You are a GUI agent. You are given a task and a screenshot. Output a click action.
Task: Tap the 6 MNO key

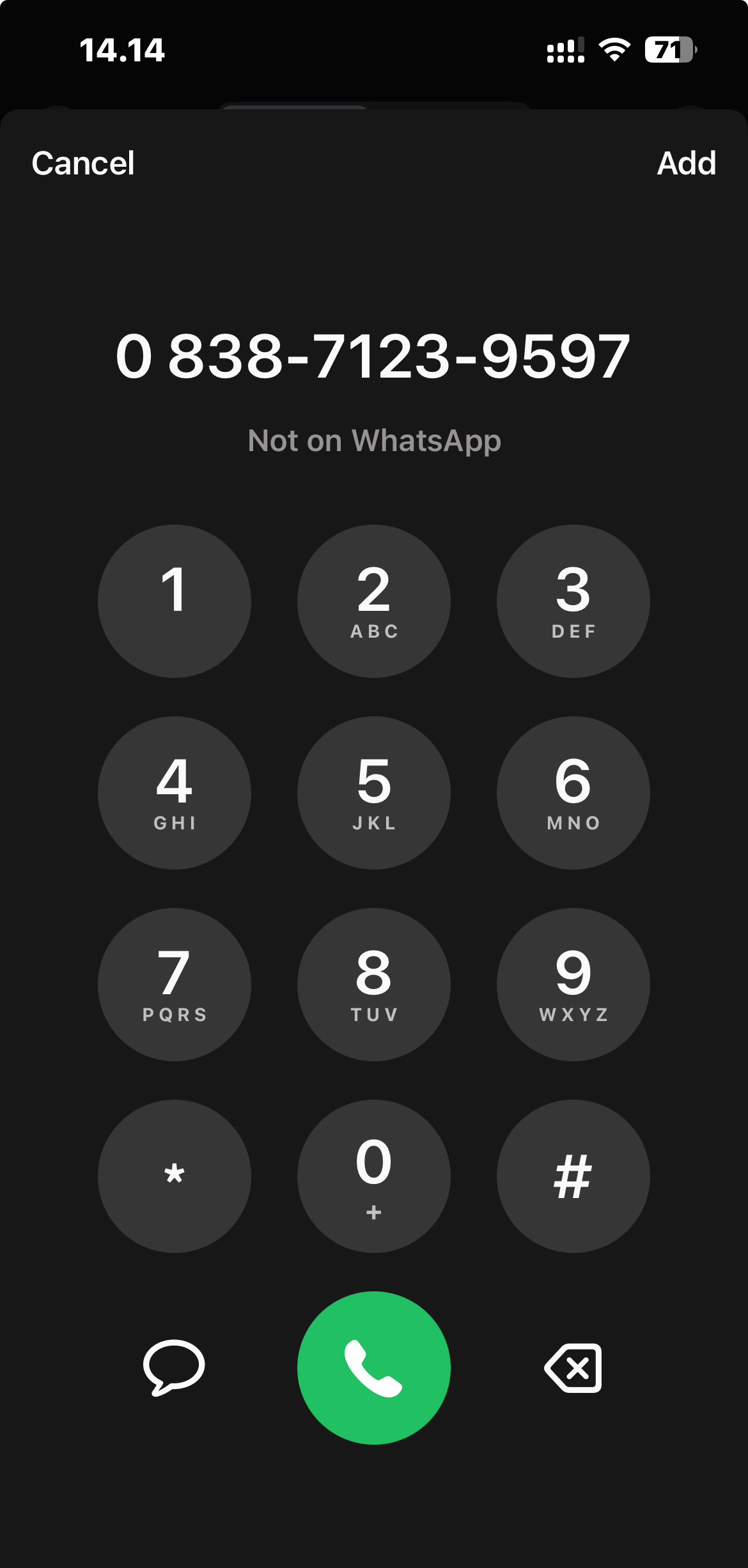[x=573, y=792]
